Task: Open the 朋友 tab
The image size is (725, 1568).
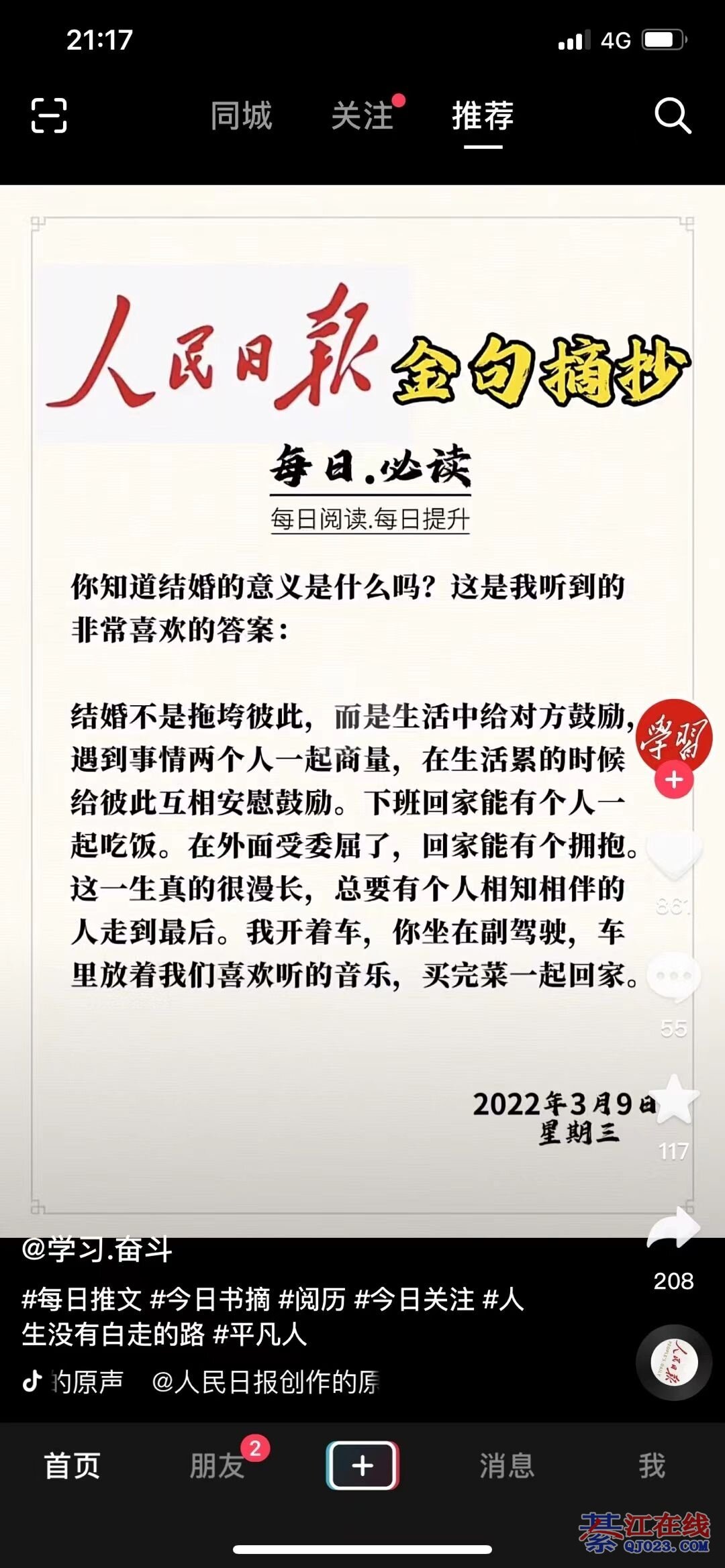Action: point(217,1466)
